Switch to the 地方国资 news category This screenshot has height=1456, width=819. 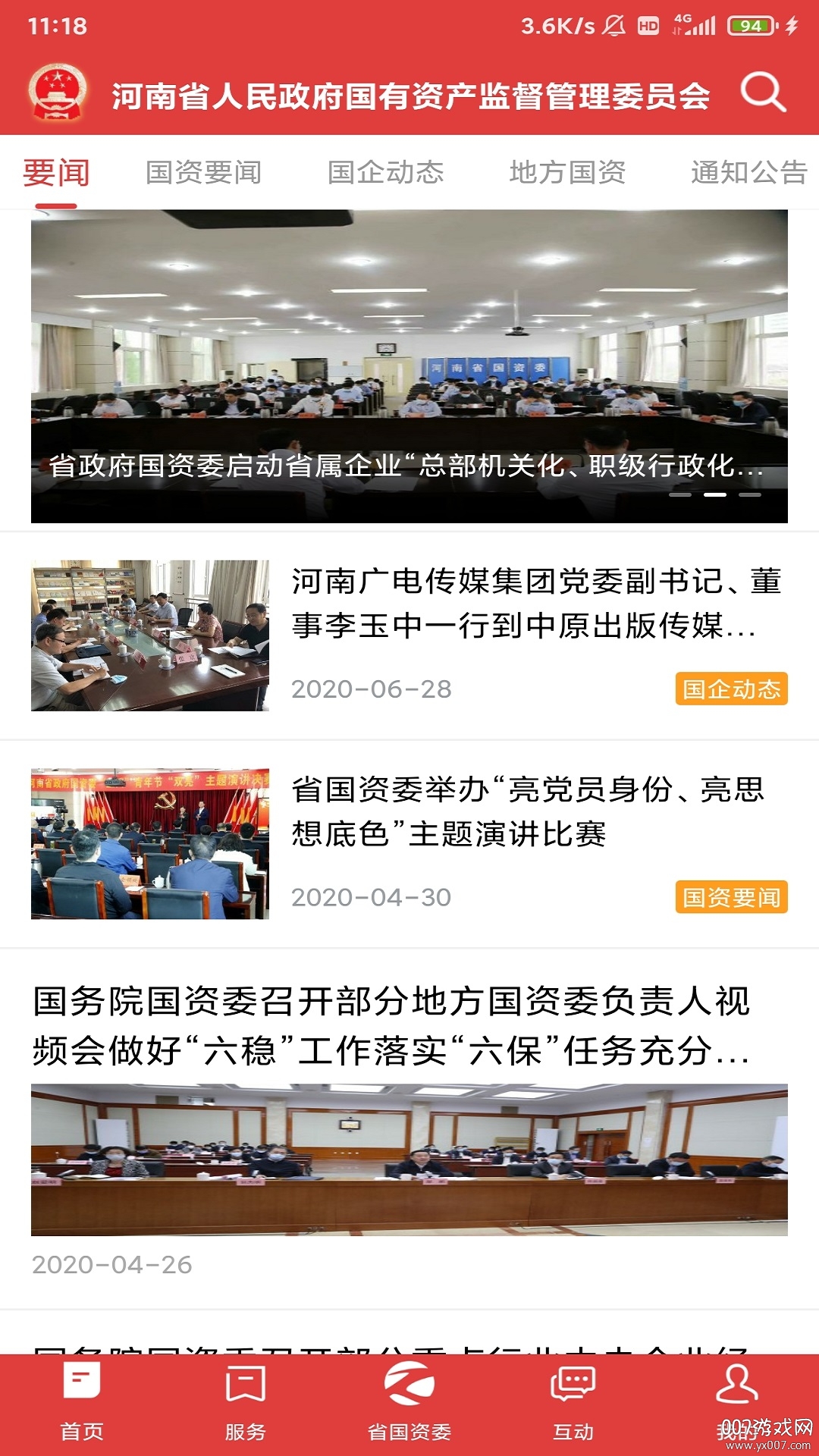[568, 173]
